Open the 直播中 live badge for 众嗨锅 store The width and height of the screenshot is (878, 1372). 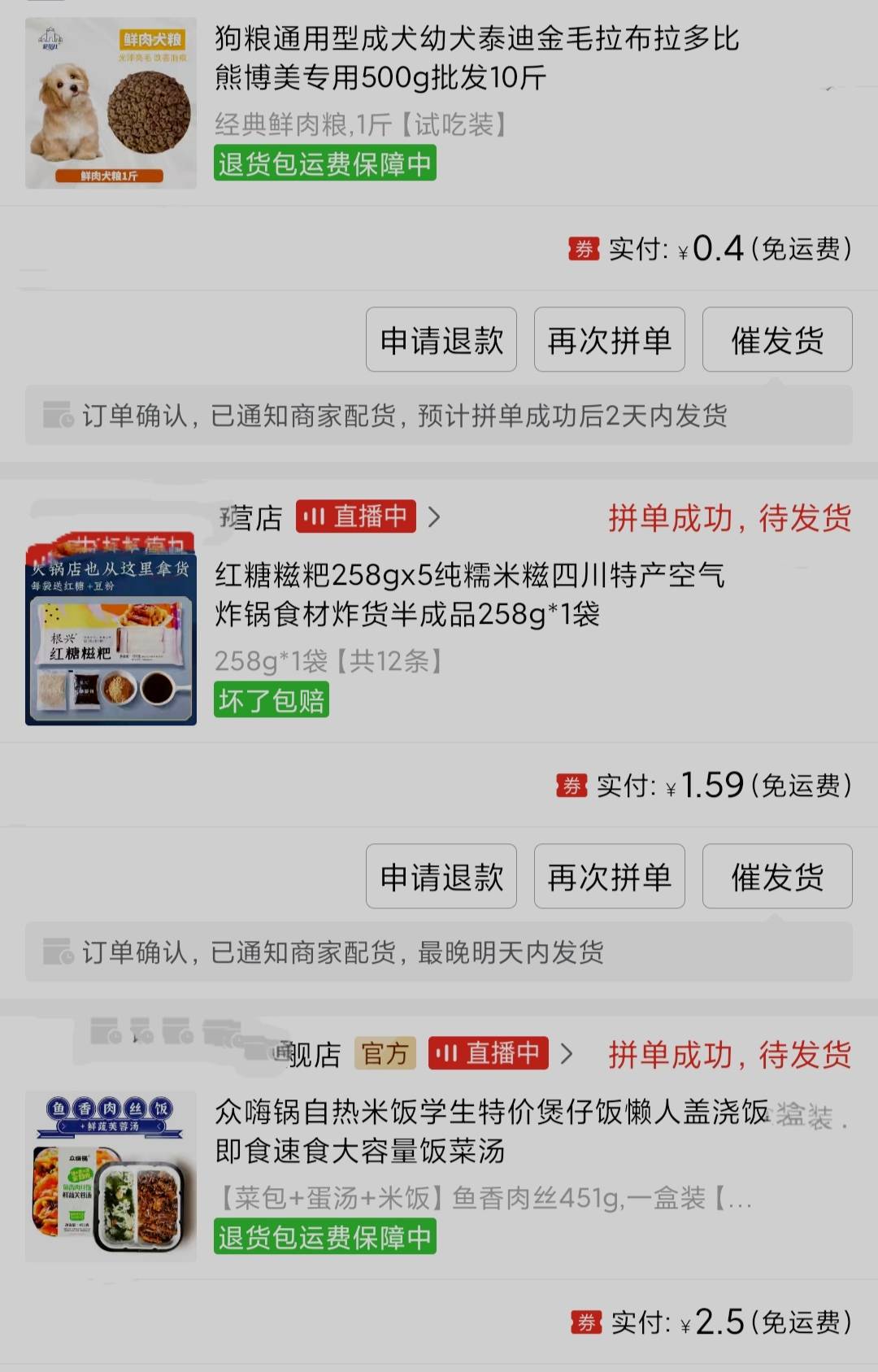coord(486,1053)
